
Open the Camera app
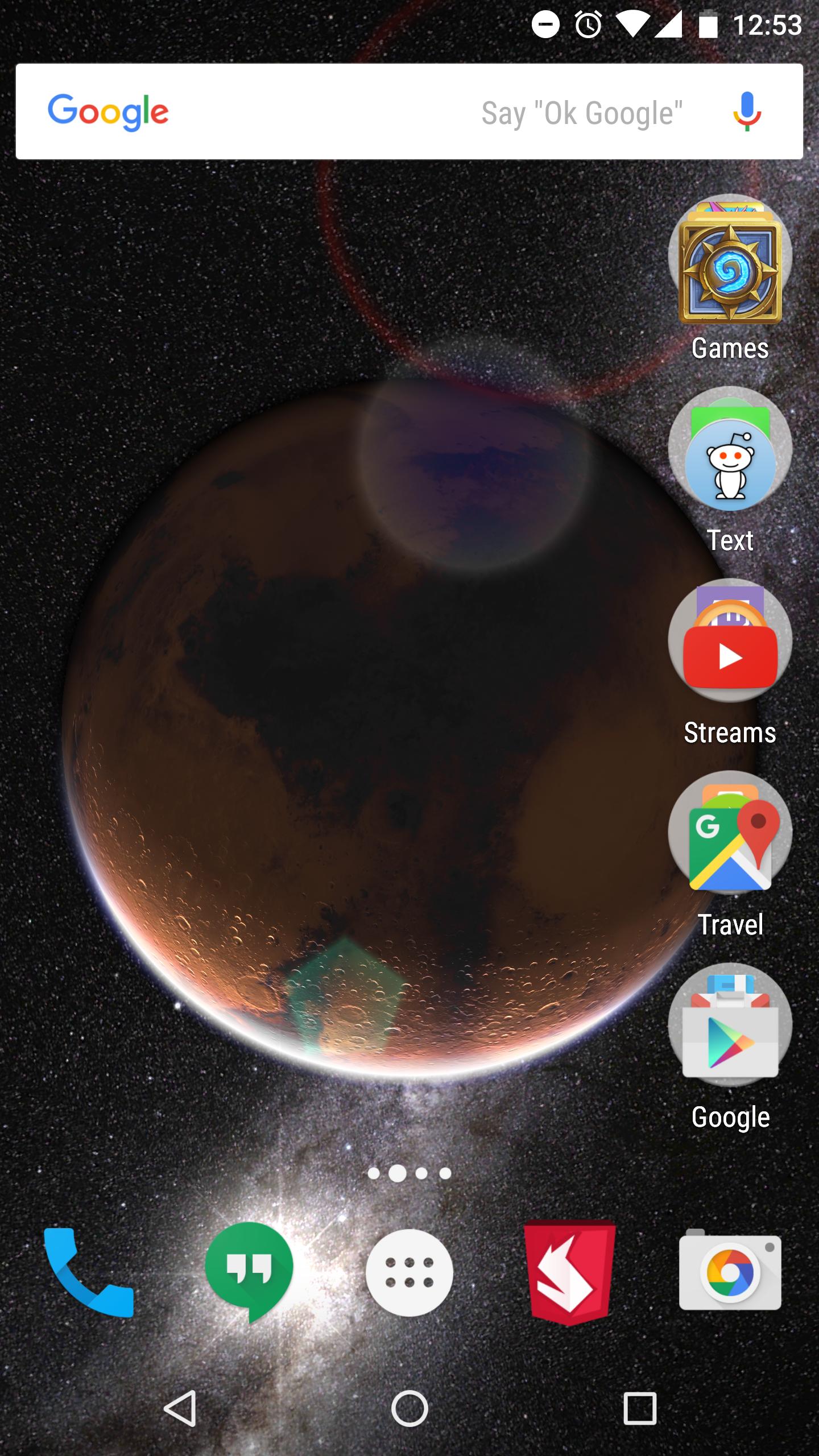click(730, 1273)
